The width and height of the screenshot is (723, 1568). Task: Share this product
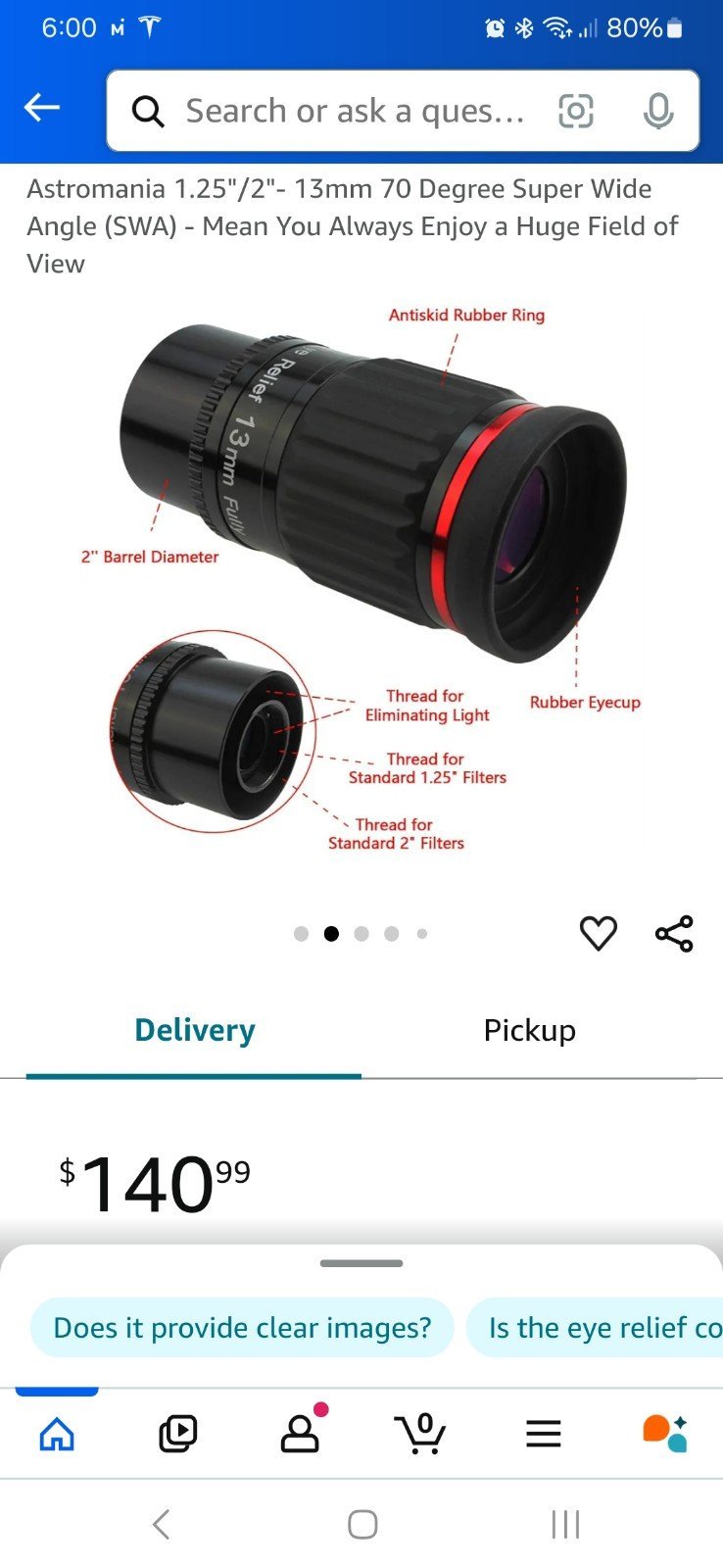(674, 933)
